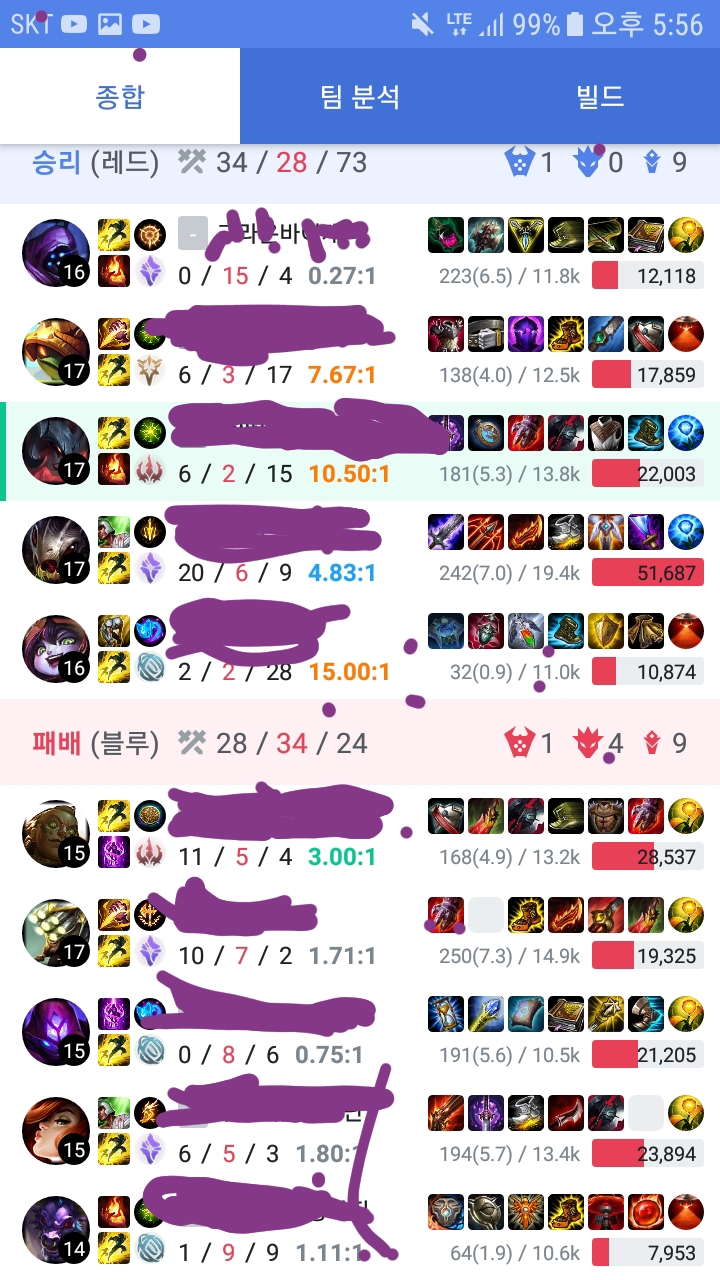Open the player row with 0 / 15 / 4
720x1280 pixels.
360,254
